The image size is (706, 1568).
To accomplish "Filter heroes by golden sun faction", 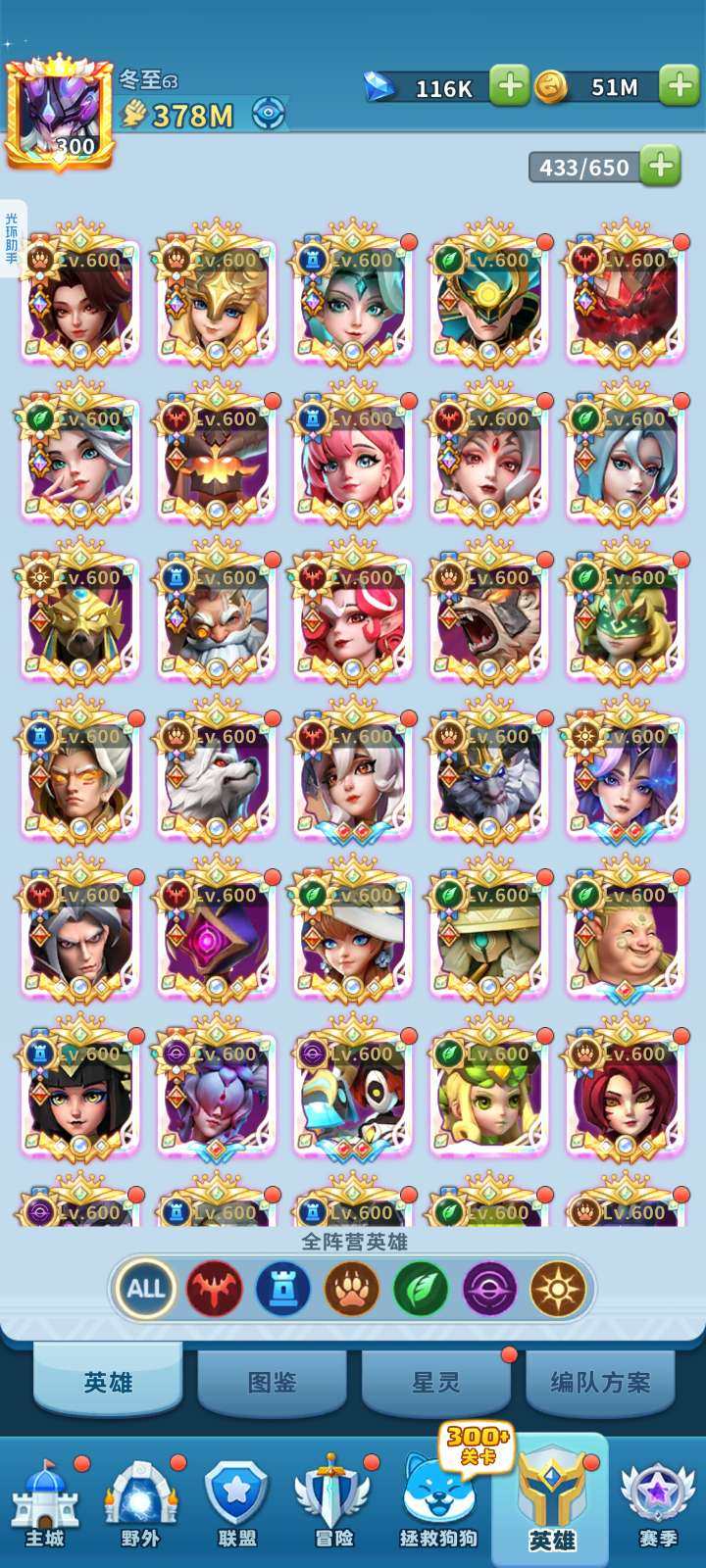I will [x=558, y=1288].
